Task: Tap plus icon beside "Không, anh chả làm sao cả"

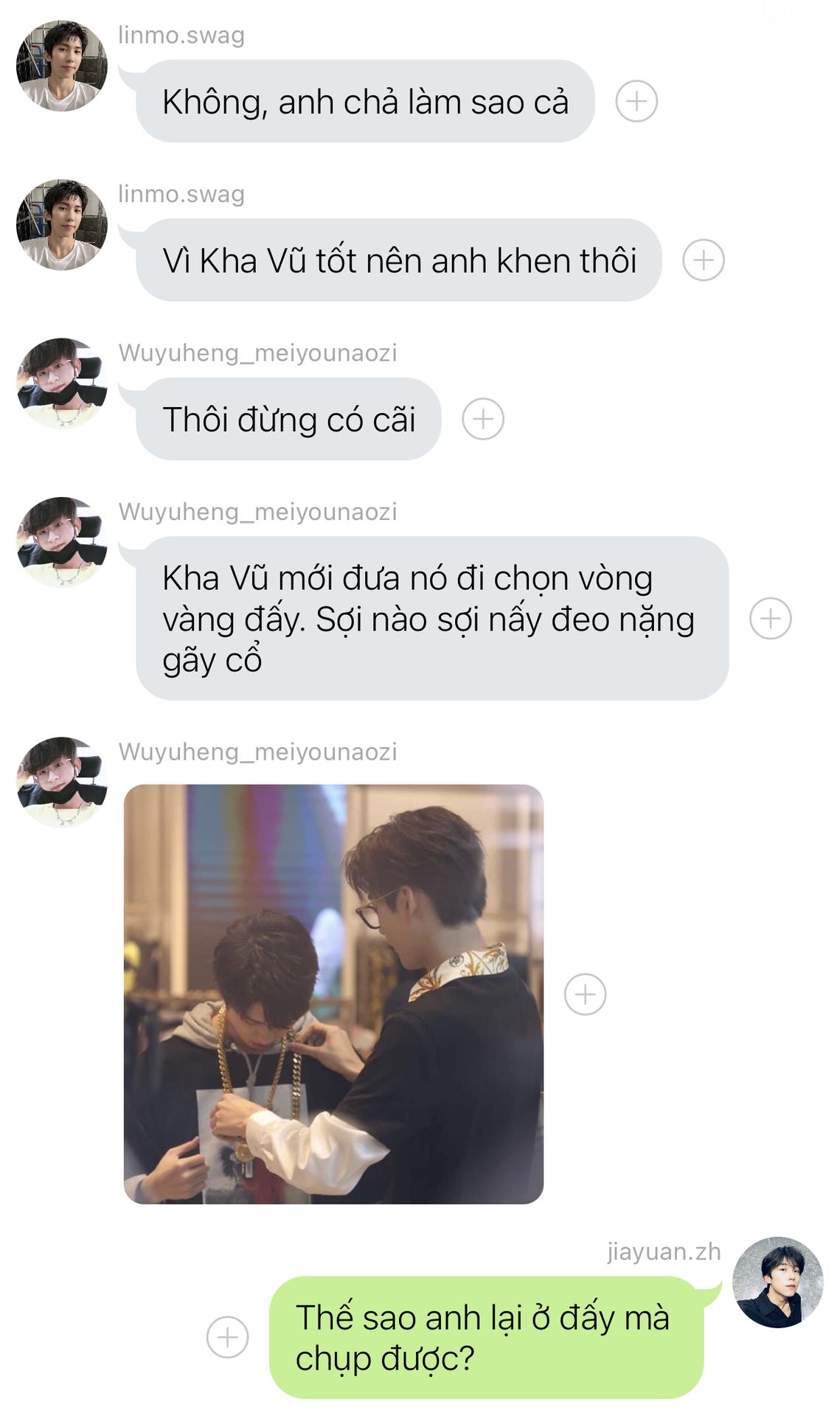Action: click(x=636, y=101)
